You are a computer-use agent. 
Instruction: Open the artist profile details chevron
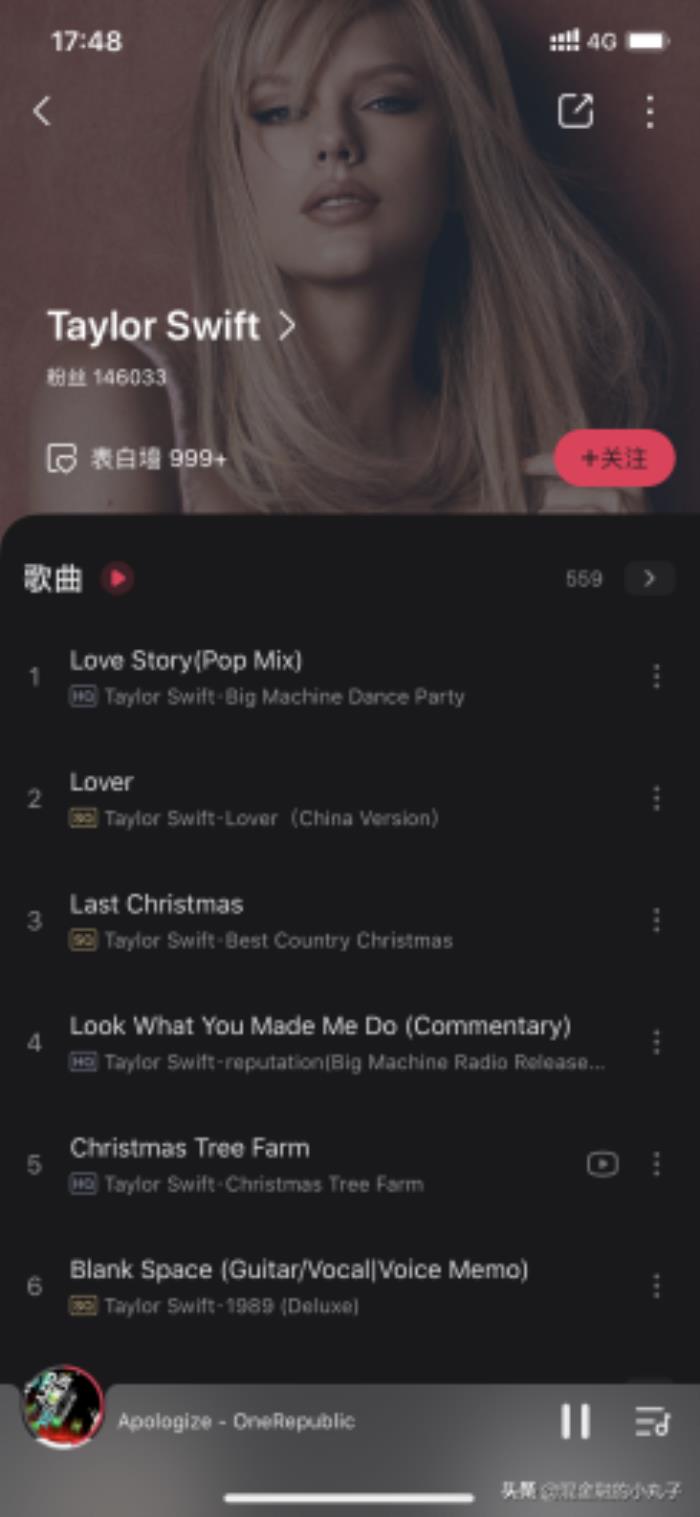(x=287, y=326)
